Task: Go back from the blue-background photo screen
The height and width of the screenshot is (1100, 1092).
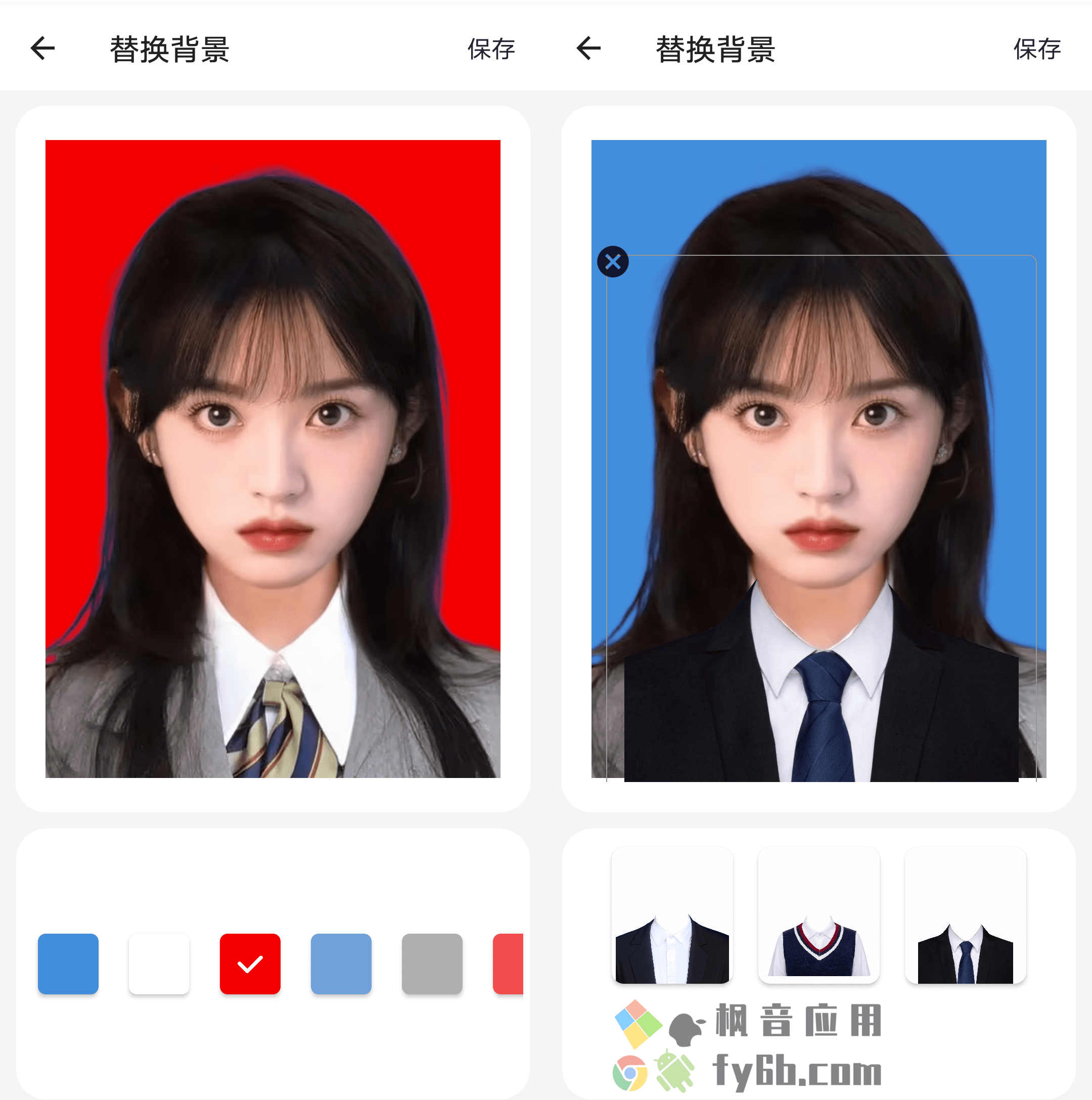Action: [x=588, y=49]
